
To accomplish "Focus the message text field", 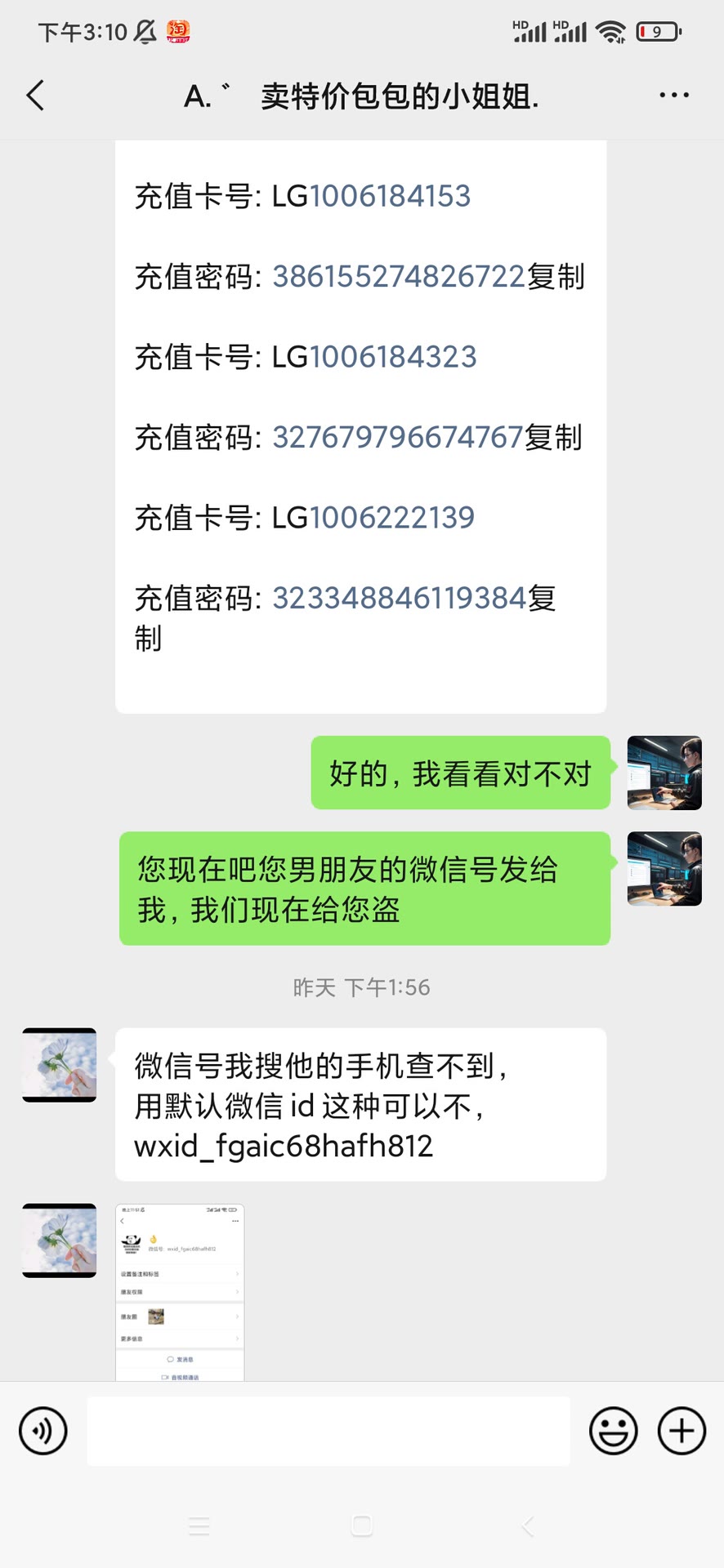I will pos(328,1431).
